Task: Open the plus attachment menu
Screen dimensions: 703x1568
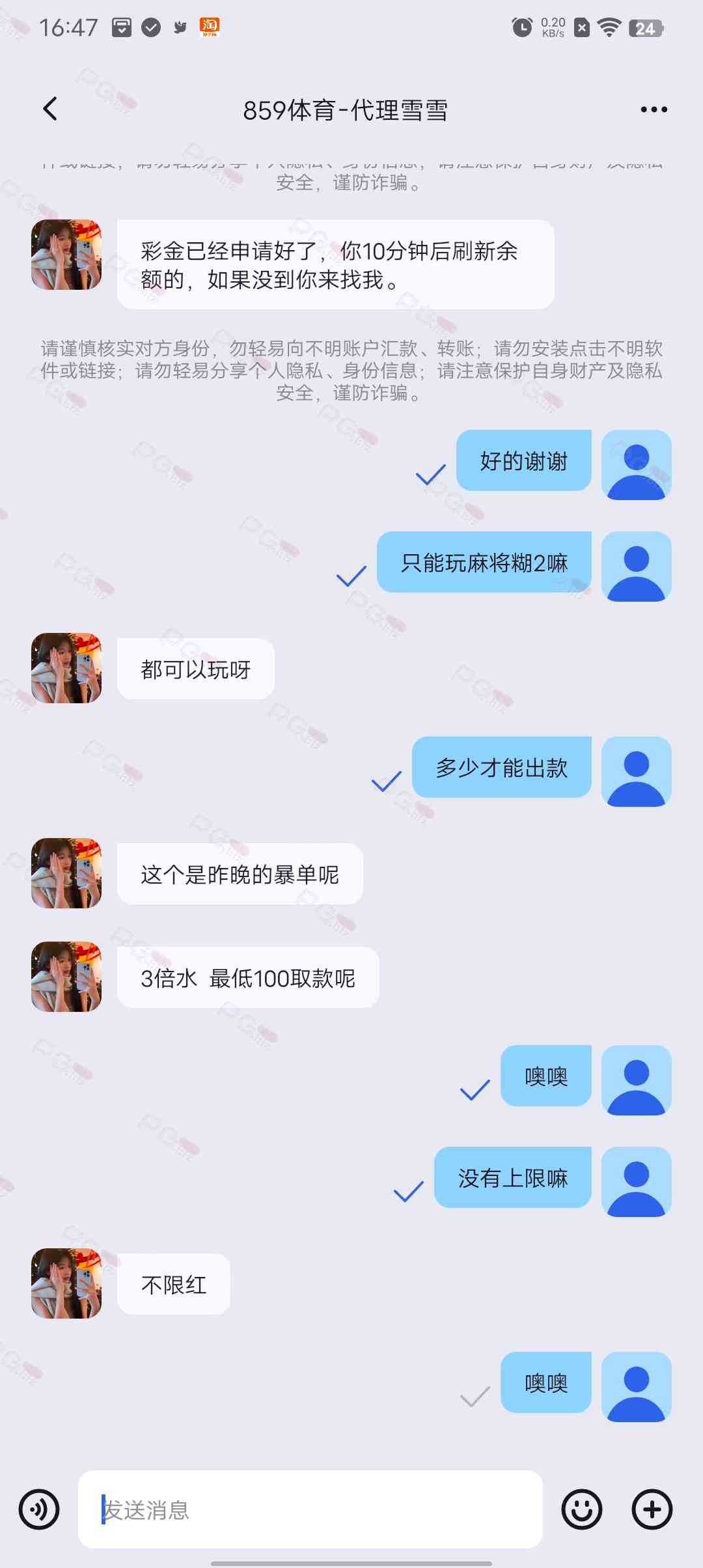Action: click(x=652, y=1509)
